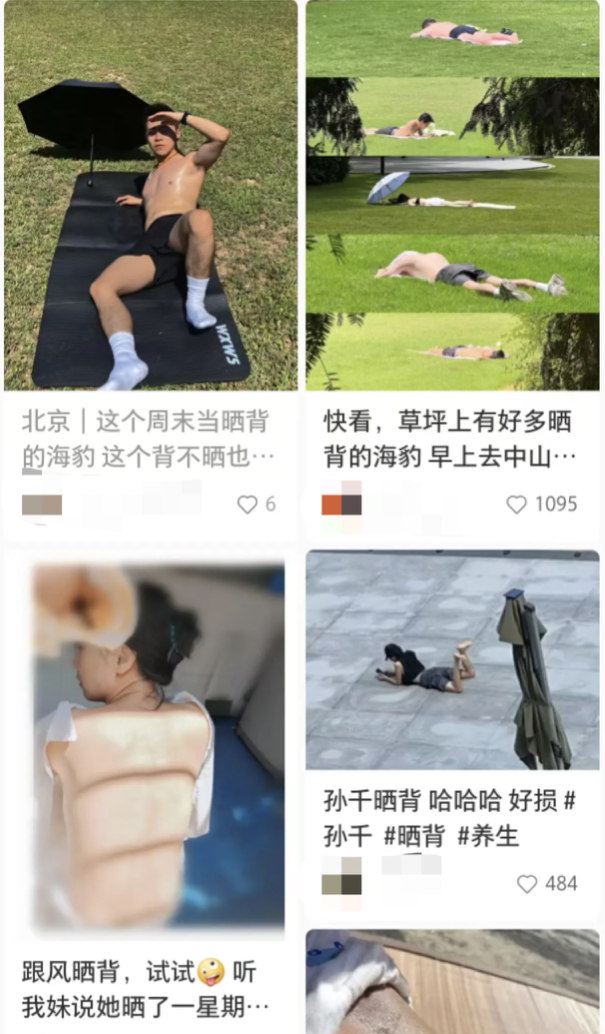View the author avatar of the 北京 post
This screenshot has height=1034, width=605.
[x=42, y=504]
